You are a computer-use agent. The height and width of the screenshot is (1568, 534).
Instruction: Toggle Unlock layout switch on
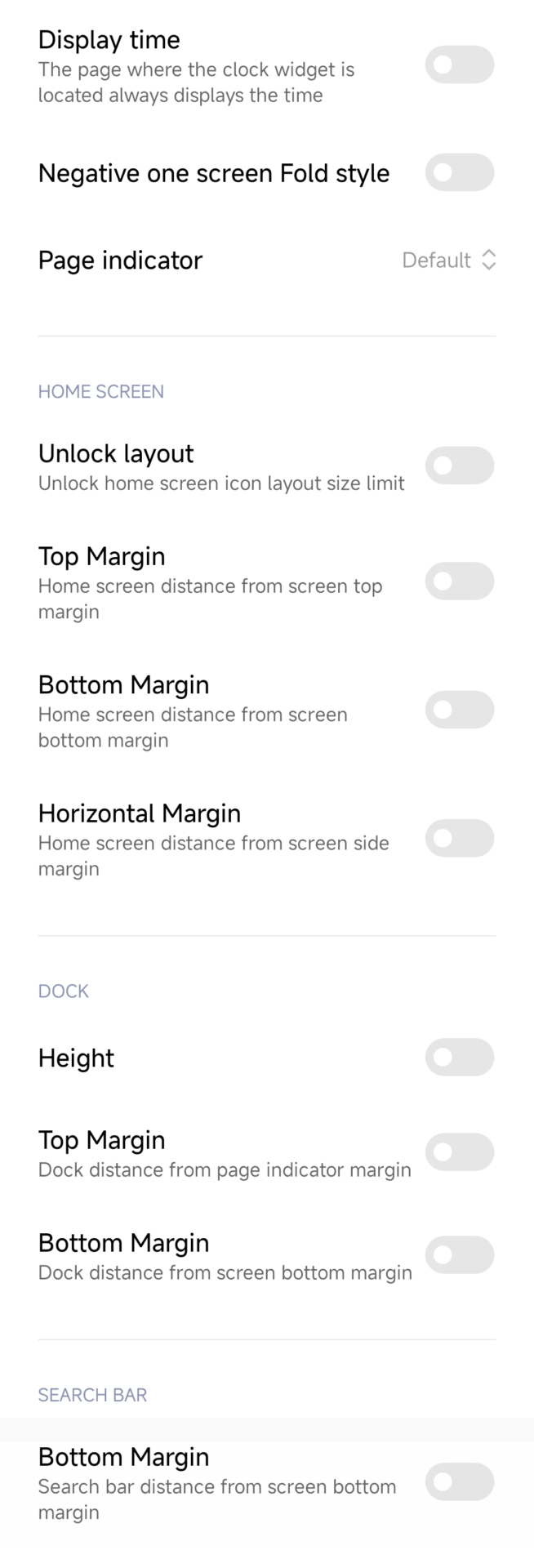pyautogui.click(x=459, y=465)
